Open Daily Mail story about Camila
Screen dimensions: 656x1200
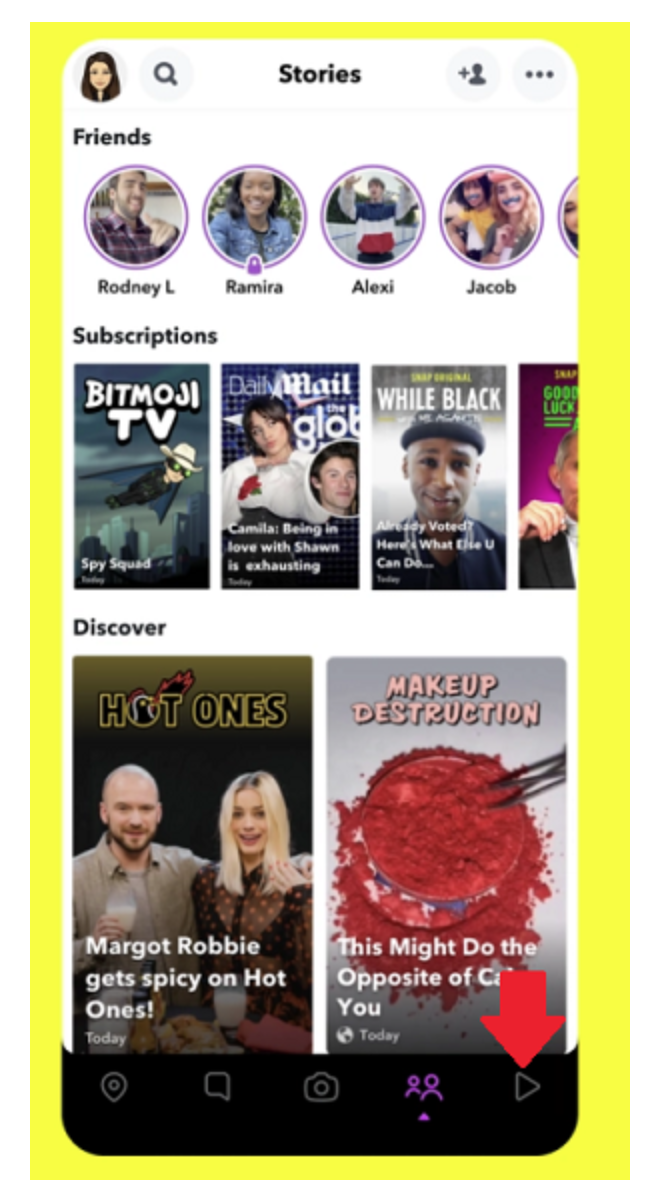click(290, 476)
